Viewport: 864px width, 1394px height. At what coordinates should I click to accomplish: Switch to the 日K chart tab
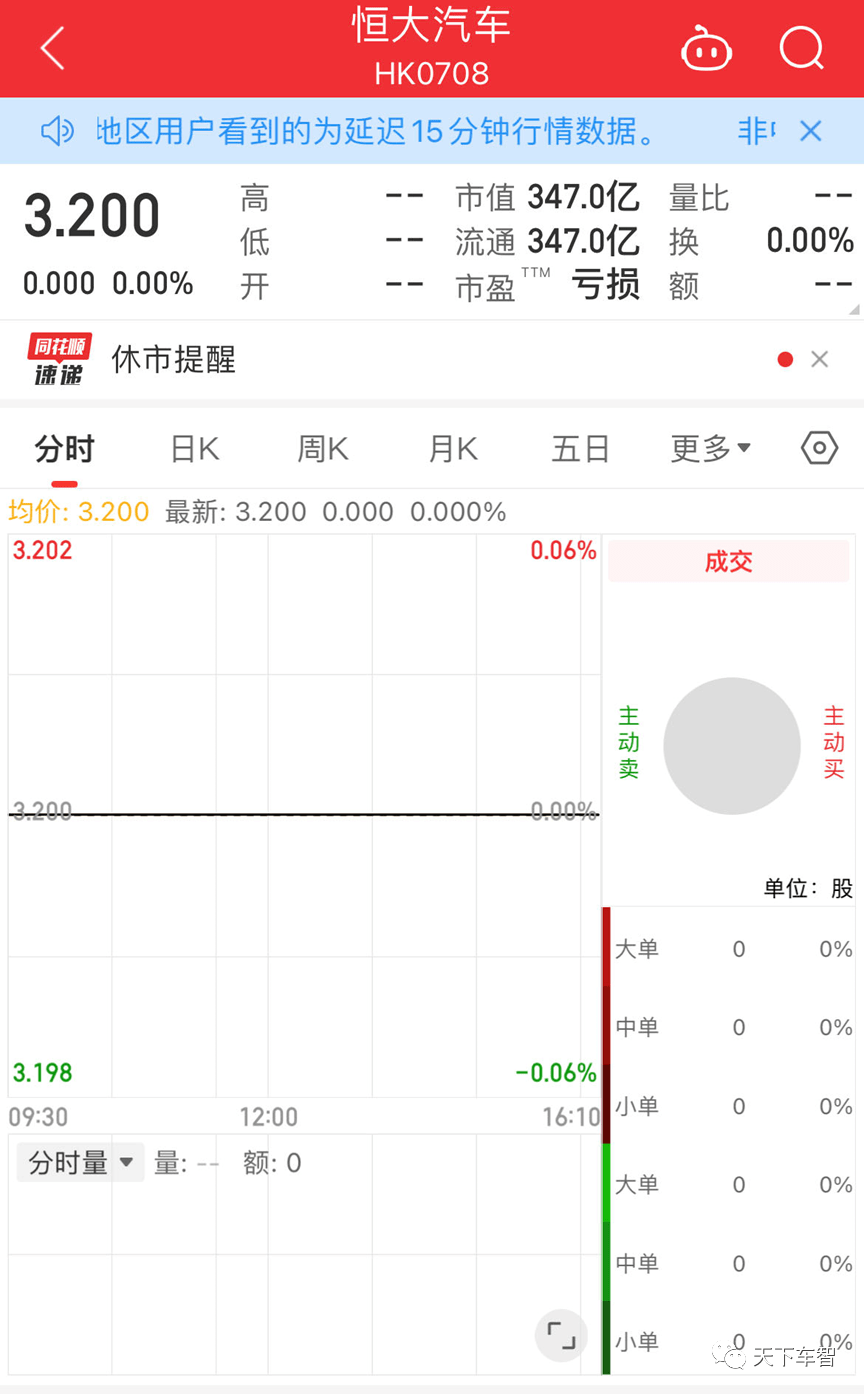195,449
